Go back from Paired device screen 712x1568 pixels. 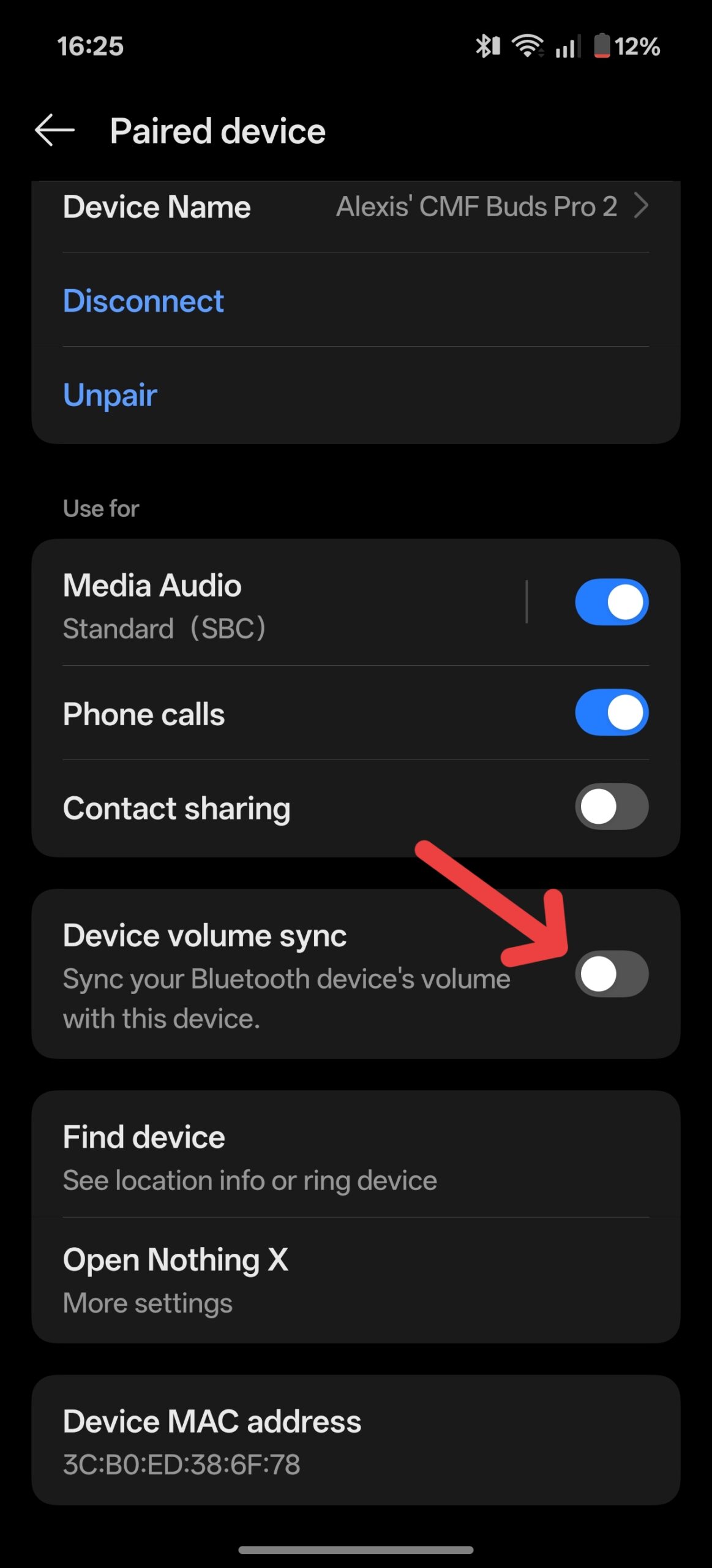click(55, 130)
